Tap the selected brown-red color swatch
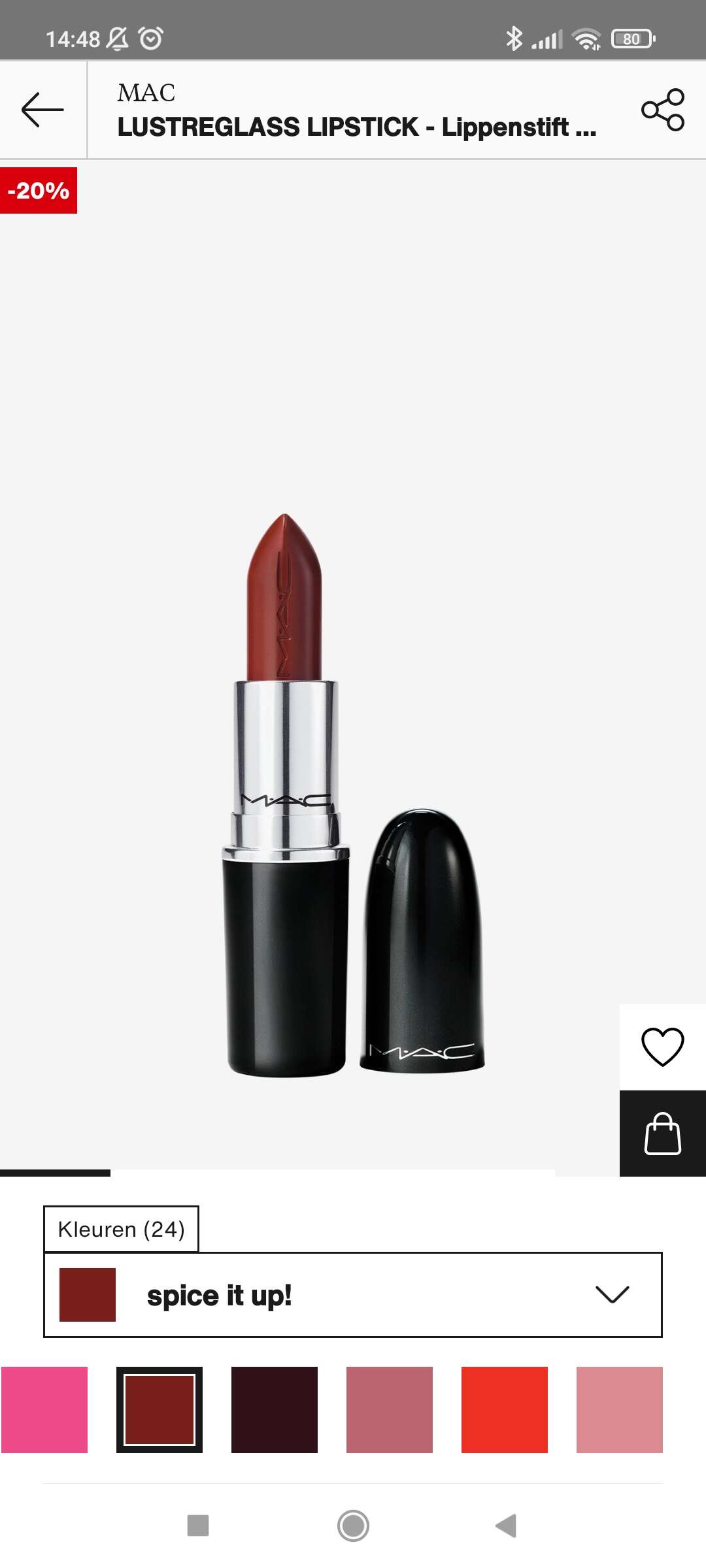Screen dimensions: 706x1568 click(160, 1409)
